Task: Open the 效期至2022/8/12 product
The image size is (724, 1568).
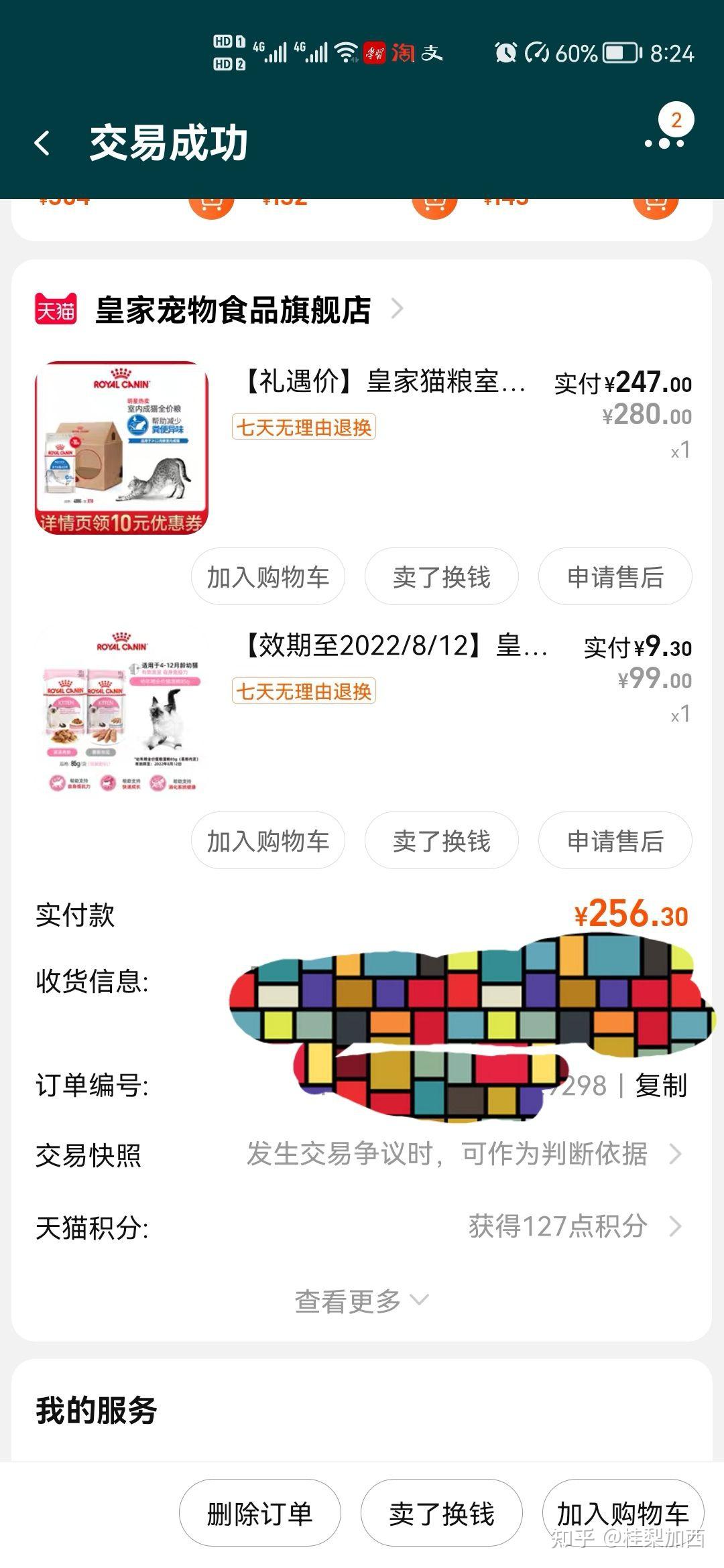Action: [x=396, y=646]
